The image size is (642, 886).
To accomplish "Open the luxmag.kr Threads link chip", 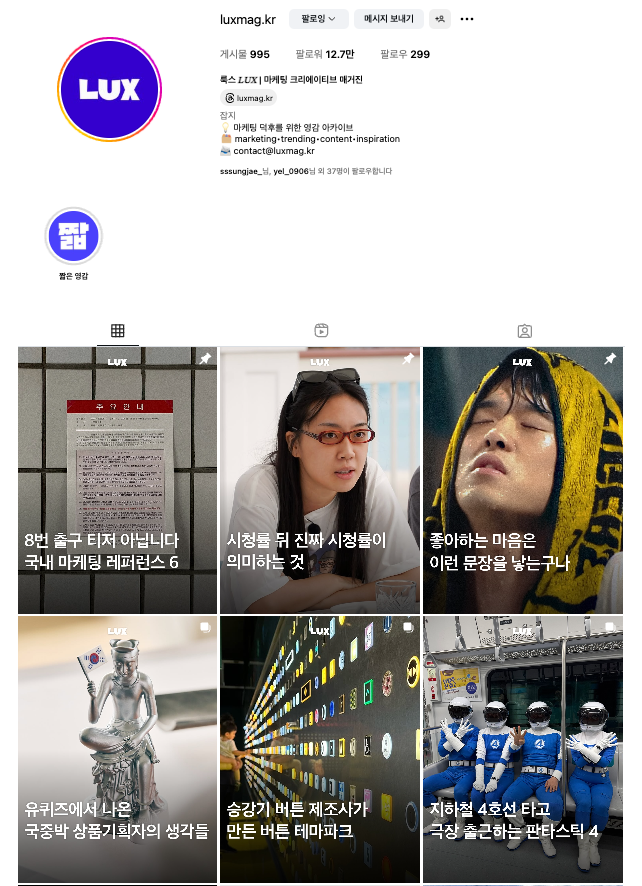I will click(248, 98).
